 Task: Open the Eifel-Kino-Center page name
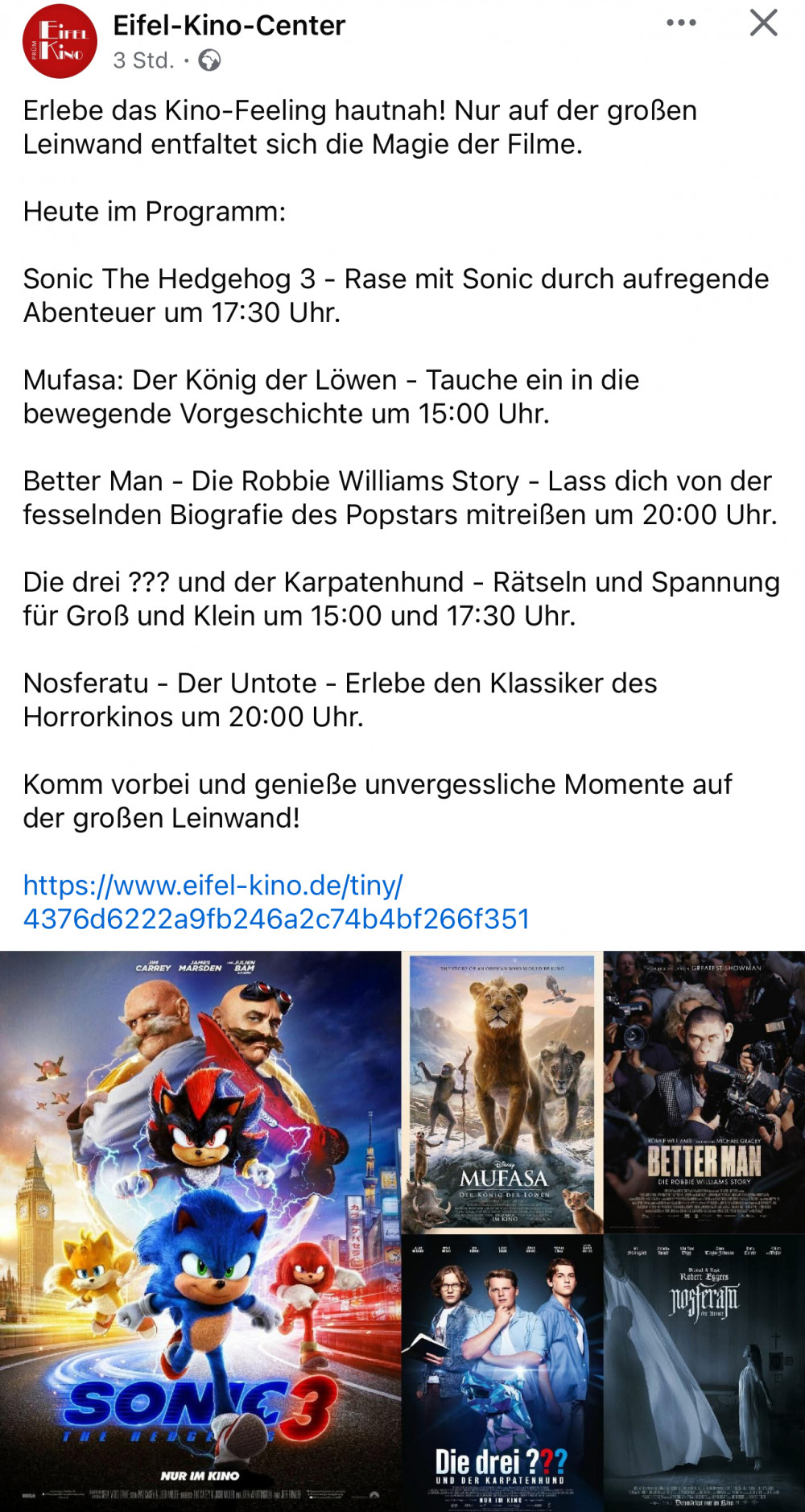tap(229, 26)
